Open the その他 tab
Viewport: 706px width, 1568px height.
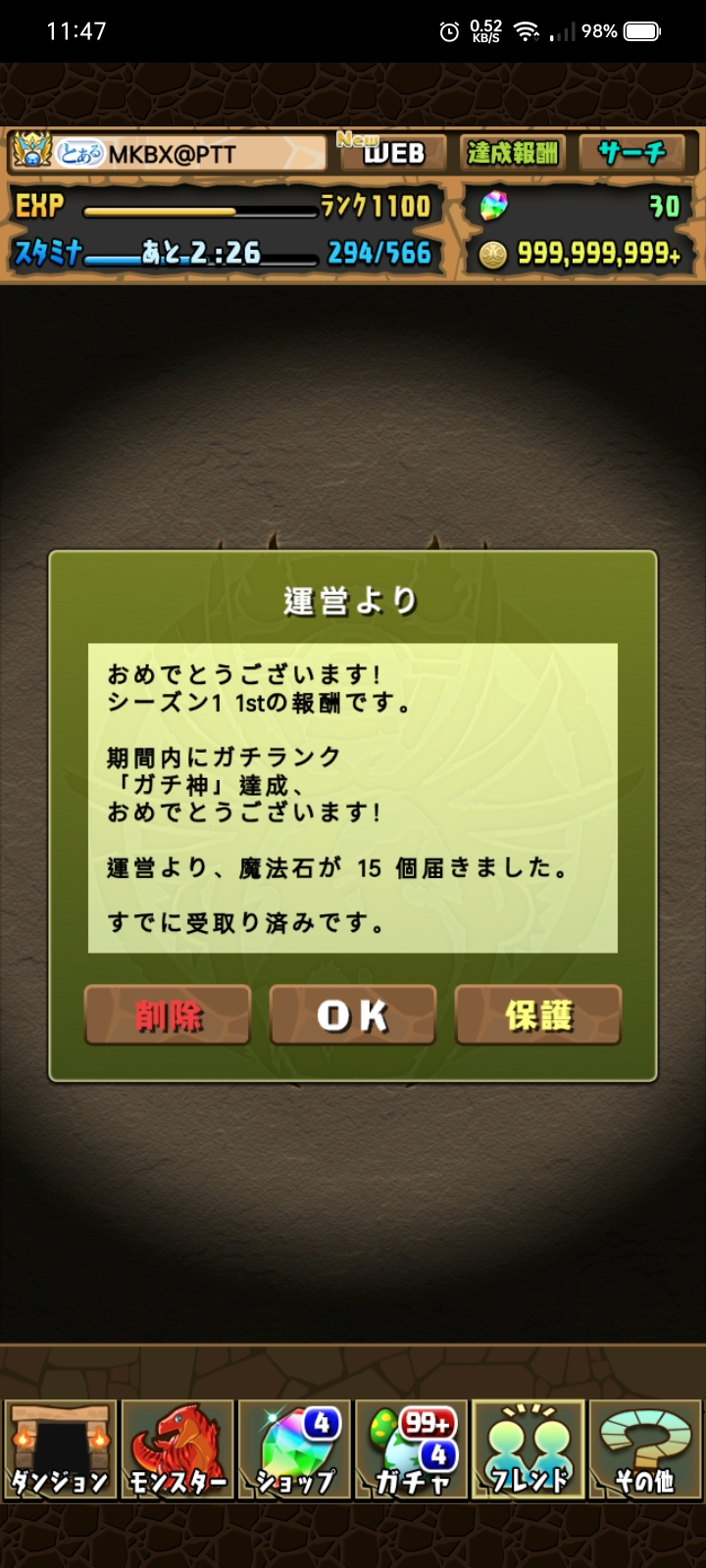coord(646,1449)
